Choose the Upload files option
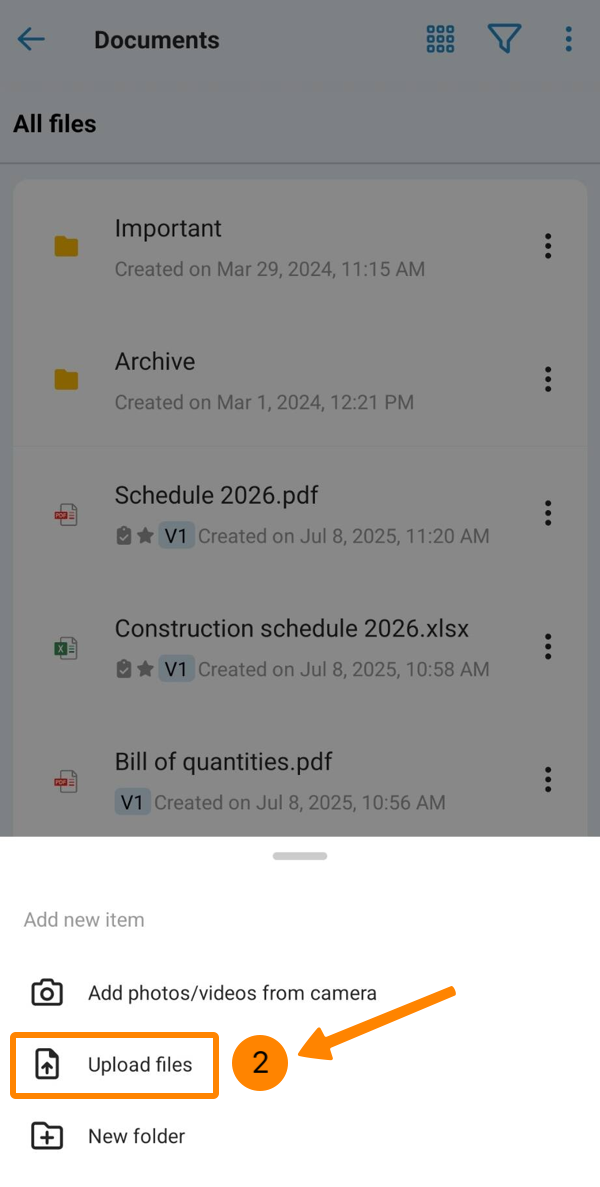 139,1065
